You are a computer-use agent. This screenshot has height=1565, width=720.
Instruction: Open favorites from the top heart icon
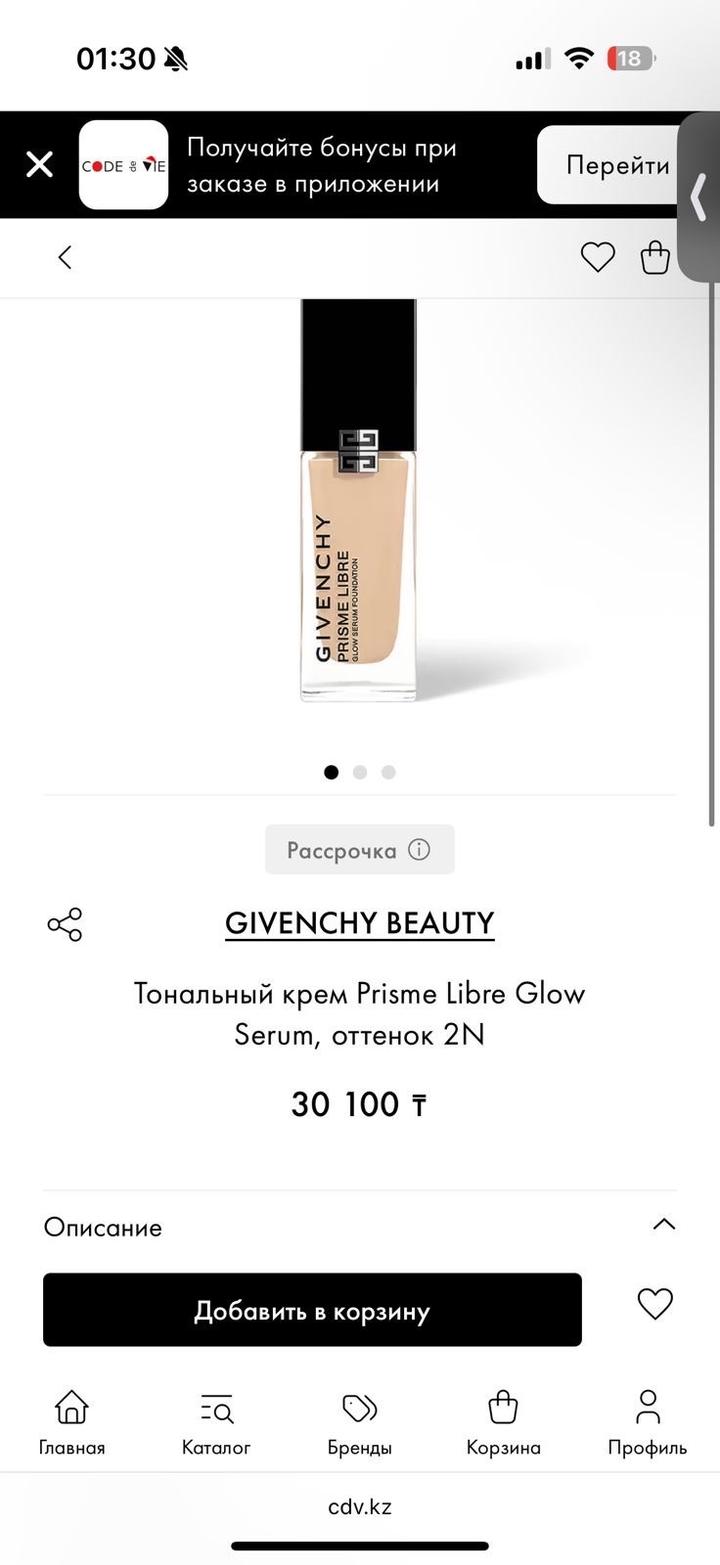597,258
